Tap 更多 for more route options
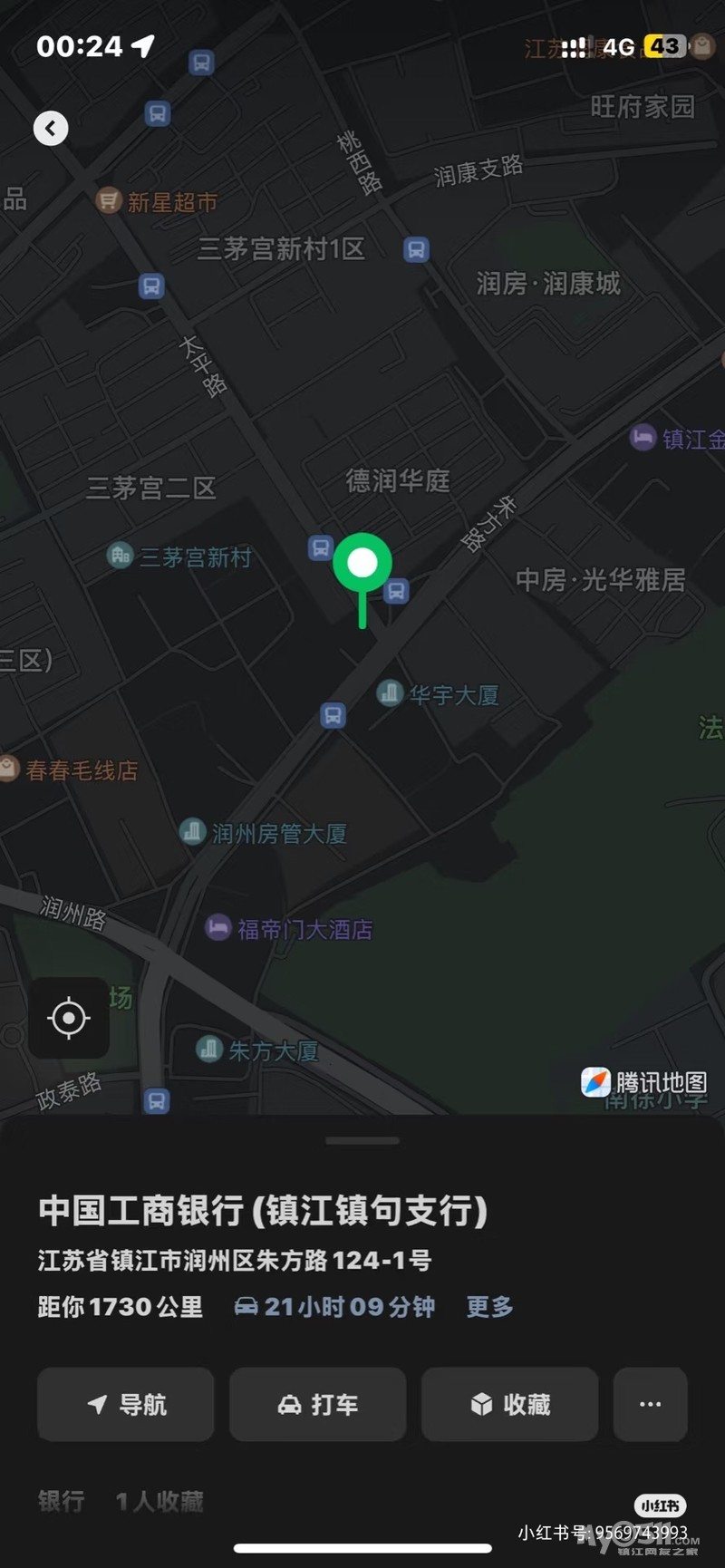This screenshot has height=1568, width=725. point(489,1306)
